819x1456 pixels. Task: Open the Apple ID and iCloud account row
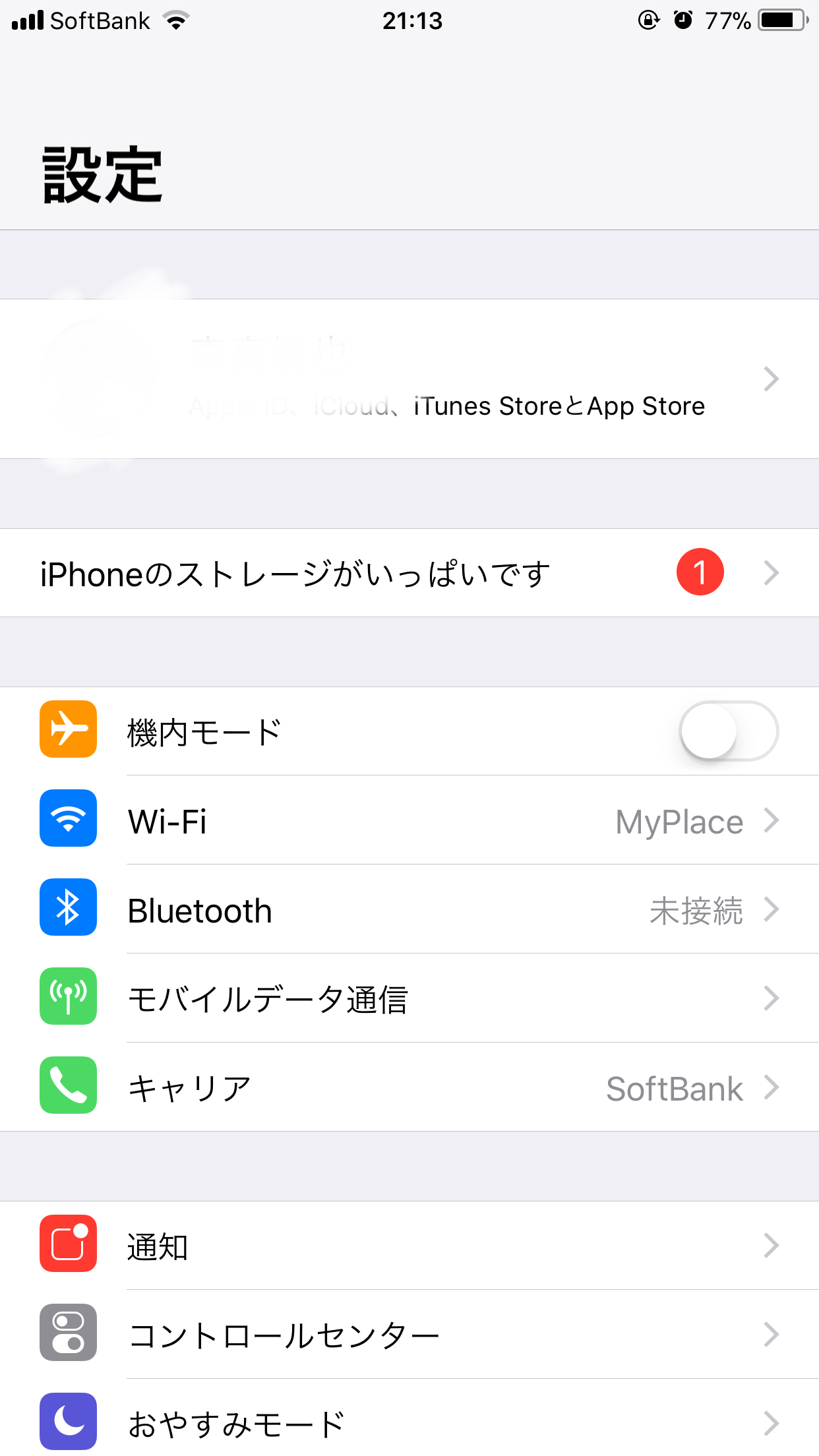[409, 379]
